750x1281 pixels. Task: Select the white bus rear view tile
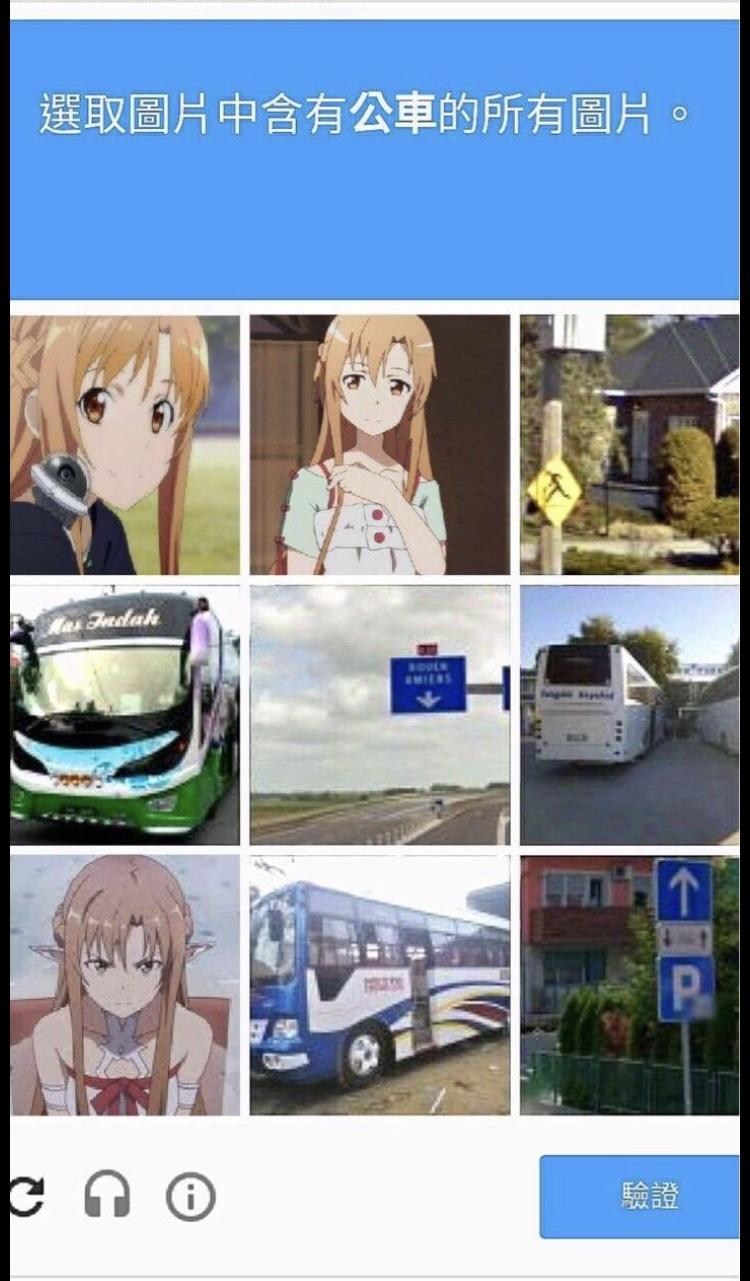coord(629,715)
